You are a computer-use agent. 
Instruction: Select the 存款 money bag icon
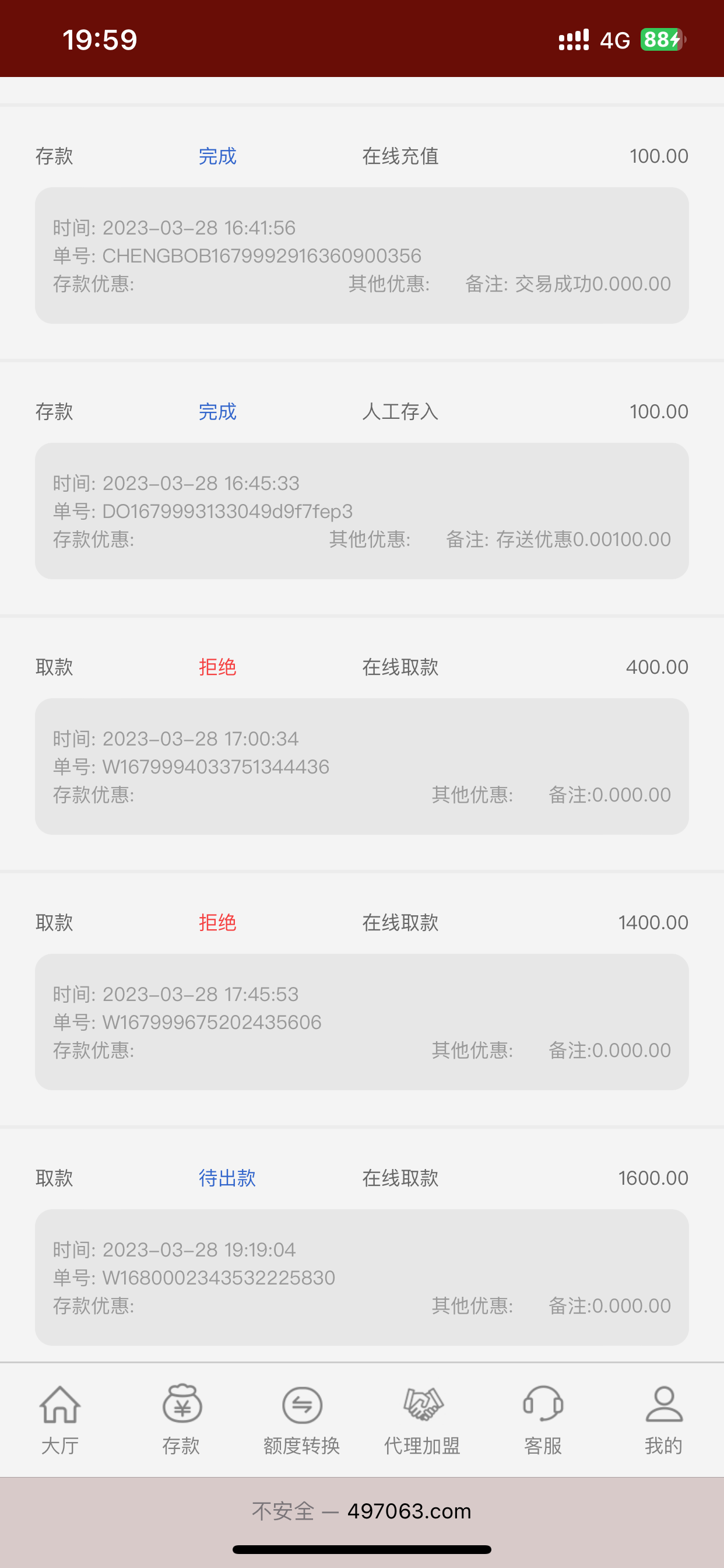click(181, 1406)
